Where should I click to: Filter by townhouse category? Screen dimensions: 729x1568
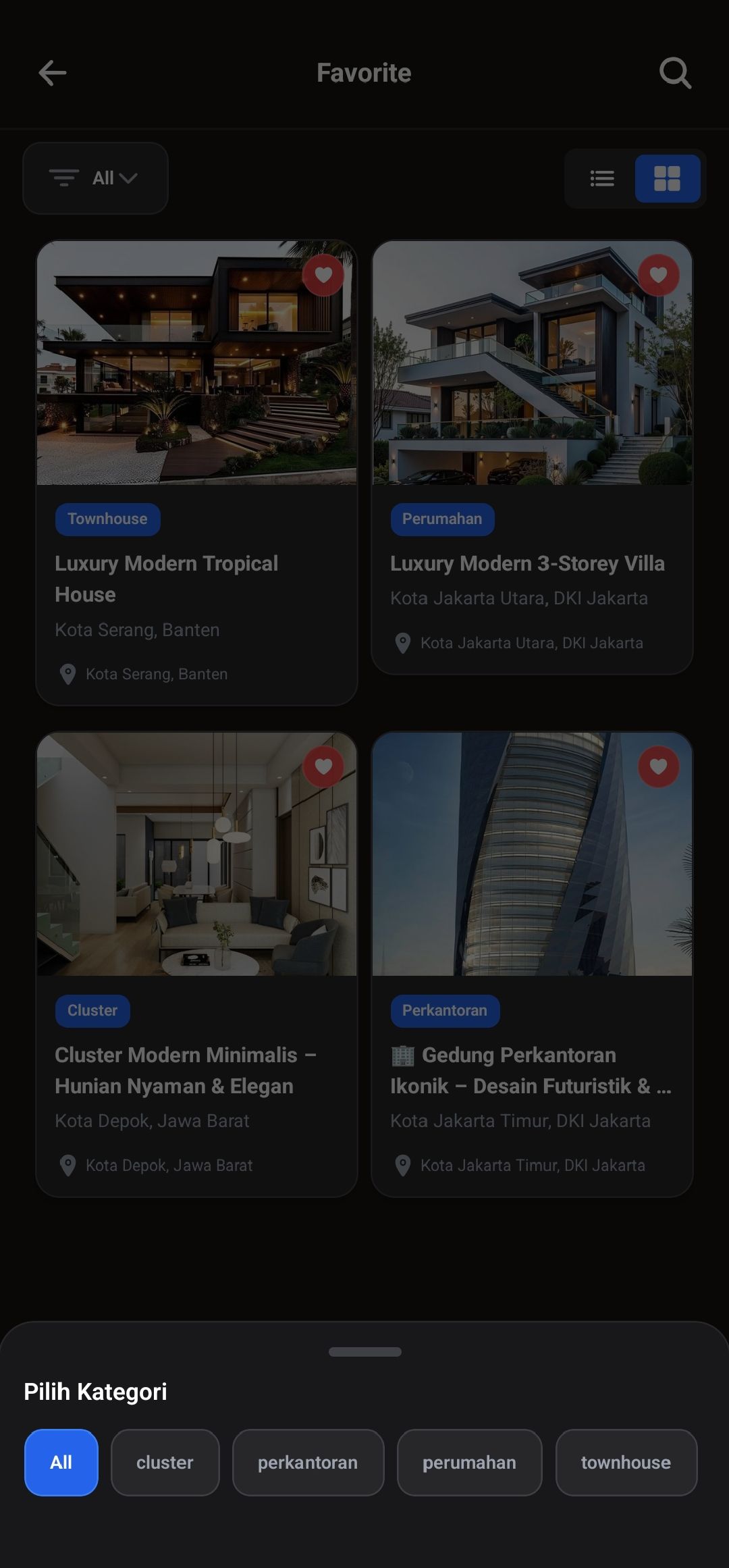(626, 1462)
